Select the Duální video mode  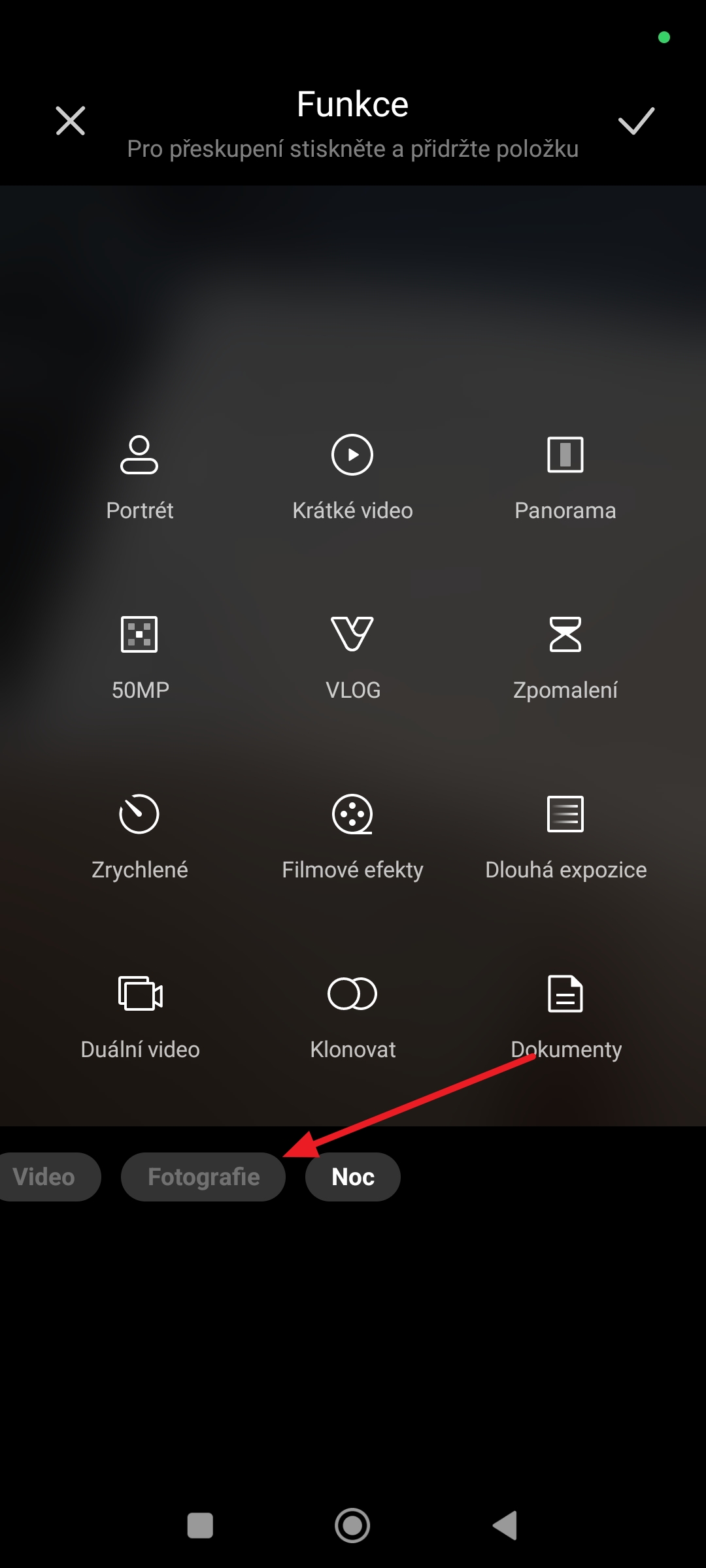139,1014
